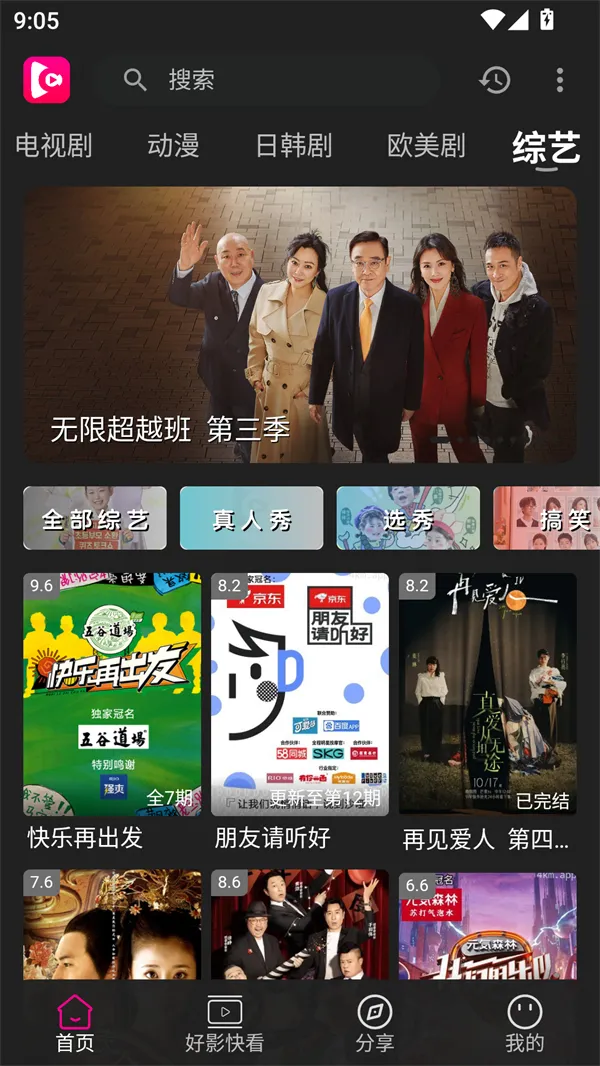The height and width of the screenshot is (1066, 600).
Task: Open the 无限超越班 第三季 banner
Action: coord(300,325)
